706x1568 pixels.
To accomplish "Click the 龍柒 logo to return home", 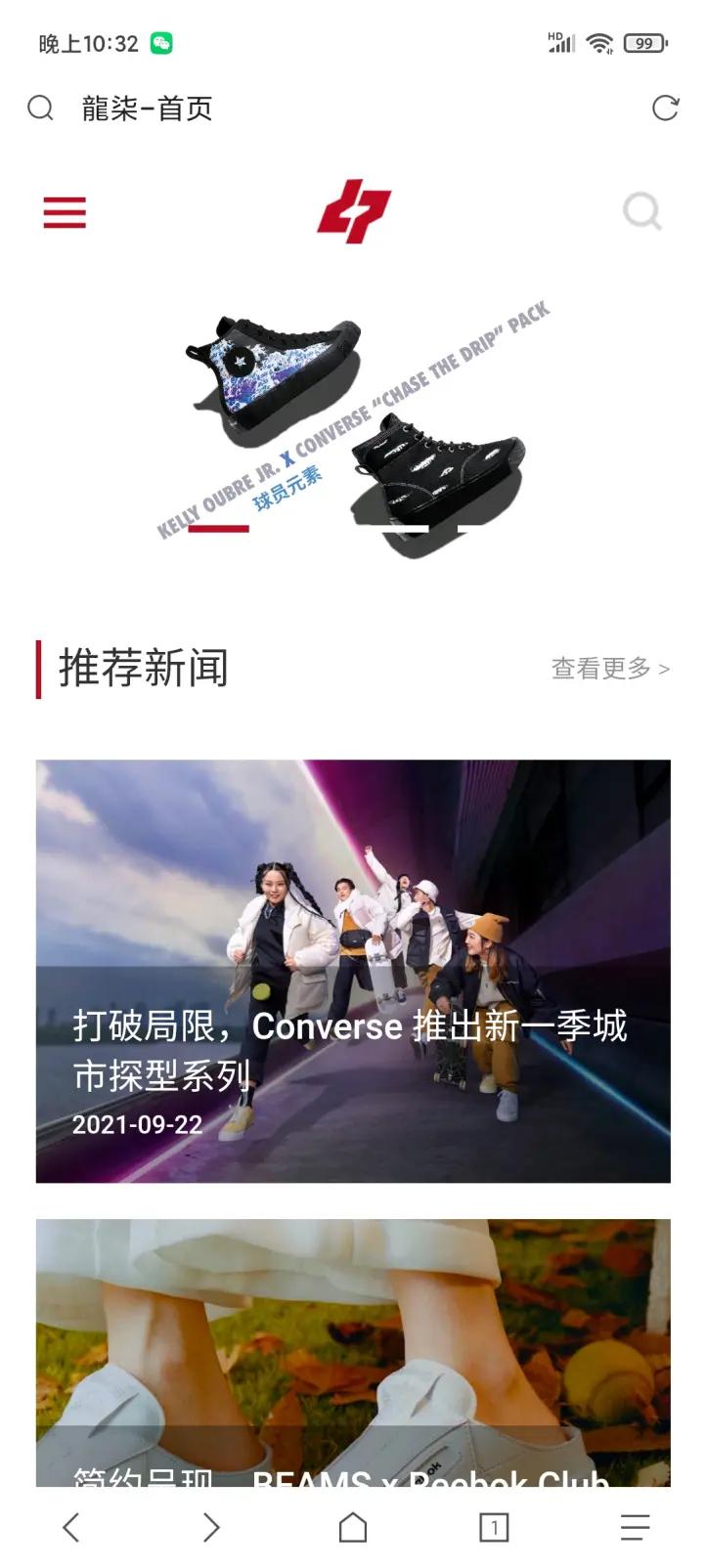I will (353, 210).
